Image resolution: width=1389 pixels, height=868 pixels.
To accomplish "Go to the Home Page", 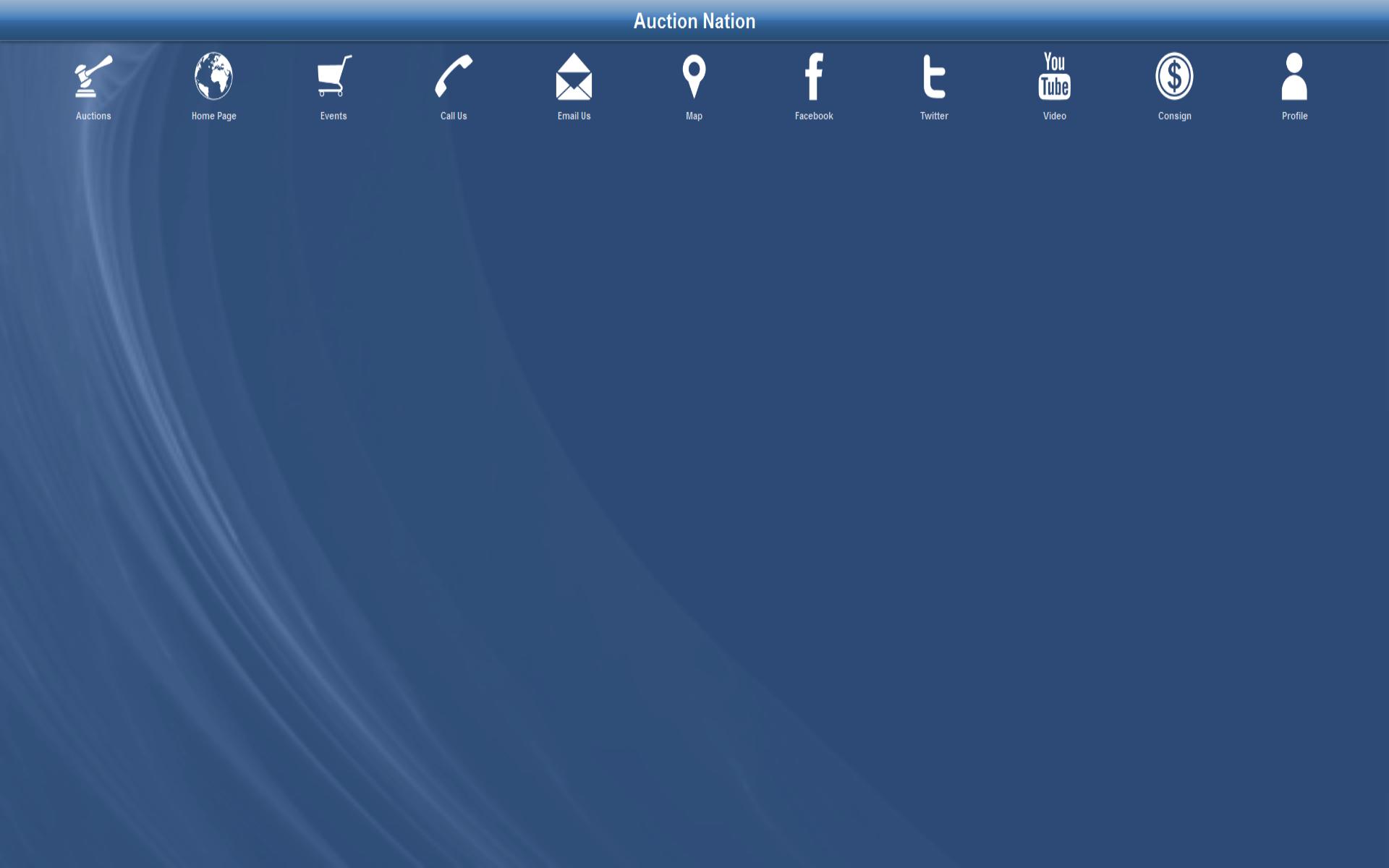I will click(x=213, y=85).
